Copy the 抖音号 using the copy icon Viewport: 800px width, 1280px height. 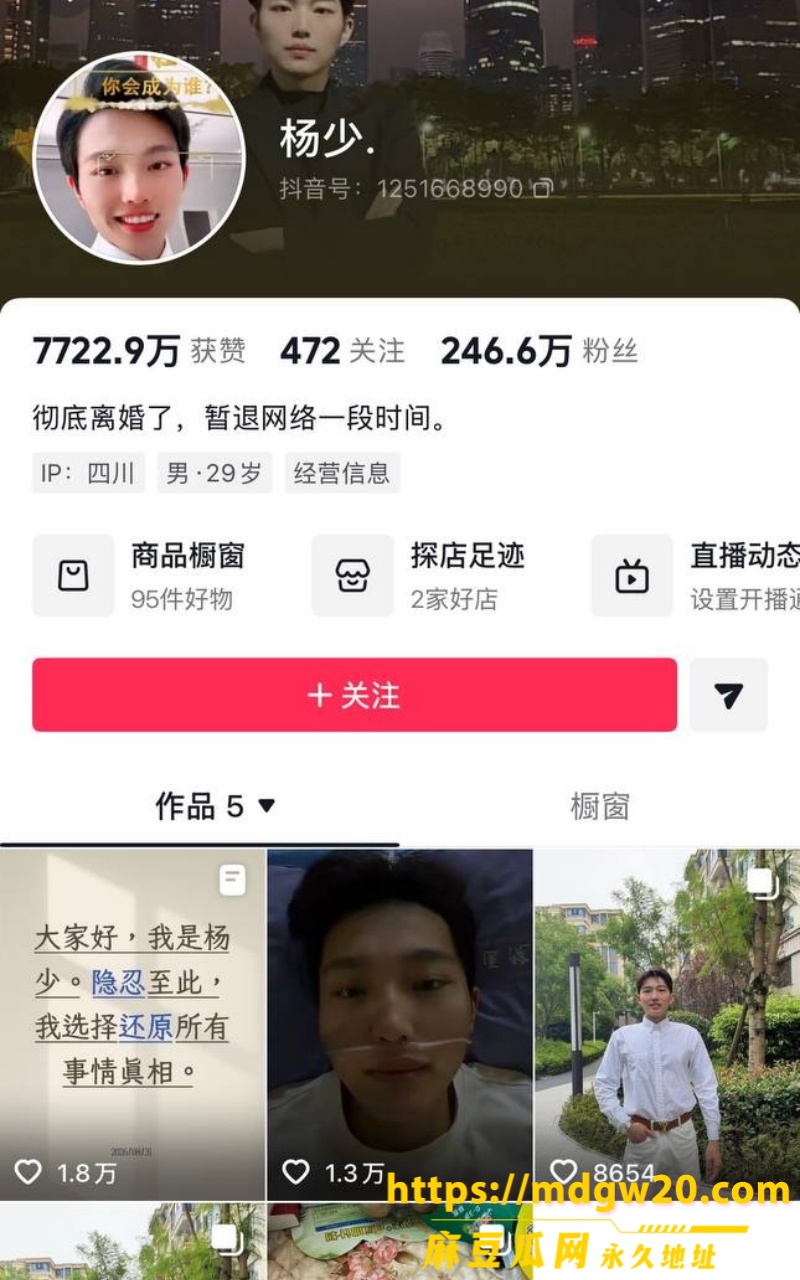click(542, 188)
